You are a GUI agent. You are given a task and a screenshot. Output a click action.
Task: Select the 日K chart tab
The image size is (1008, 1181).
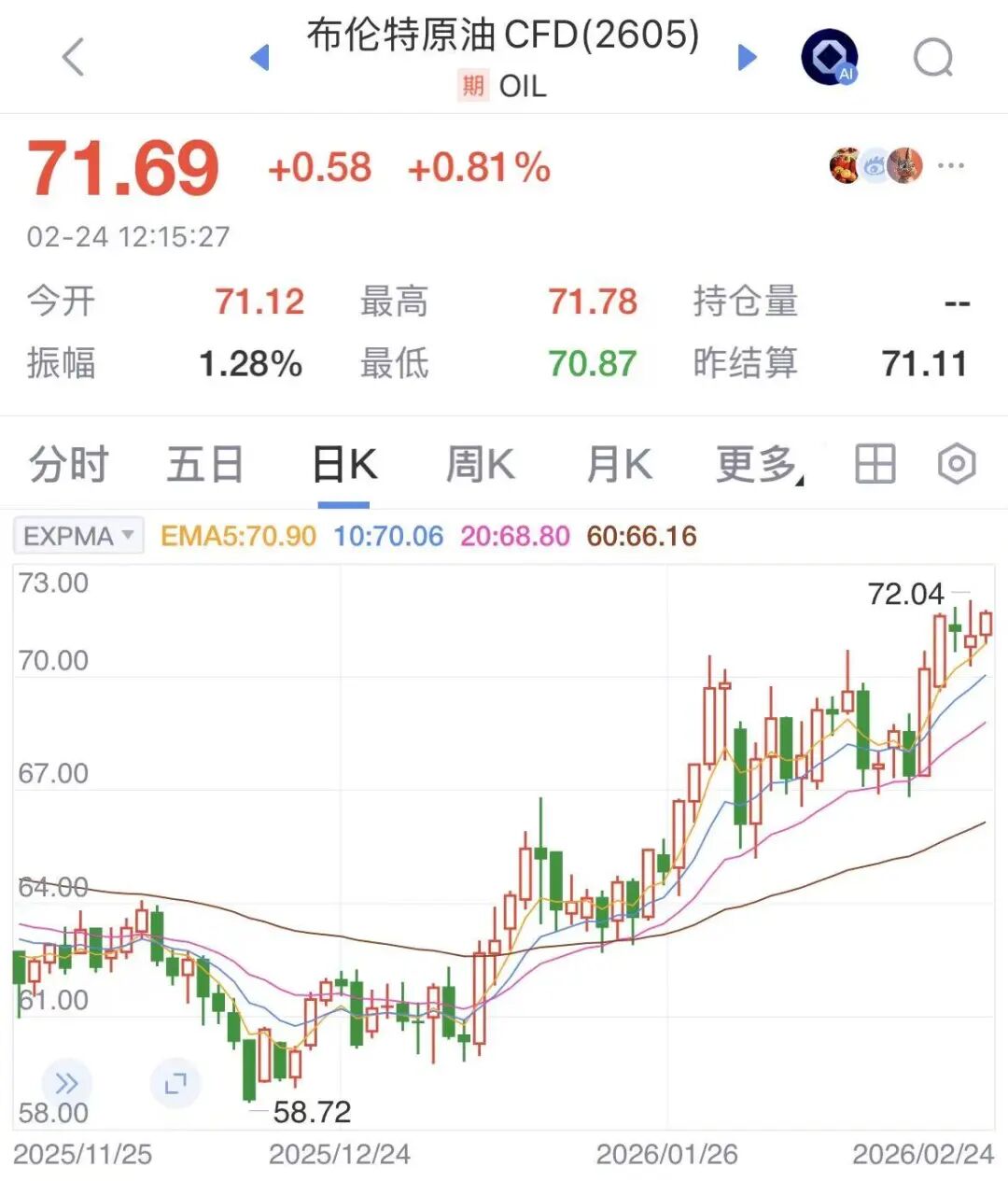click(343, 464)
